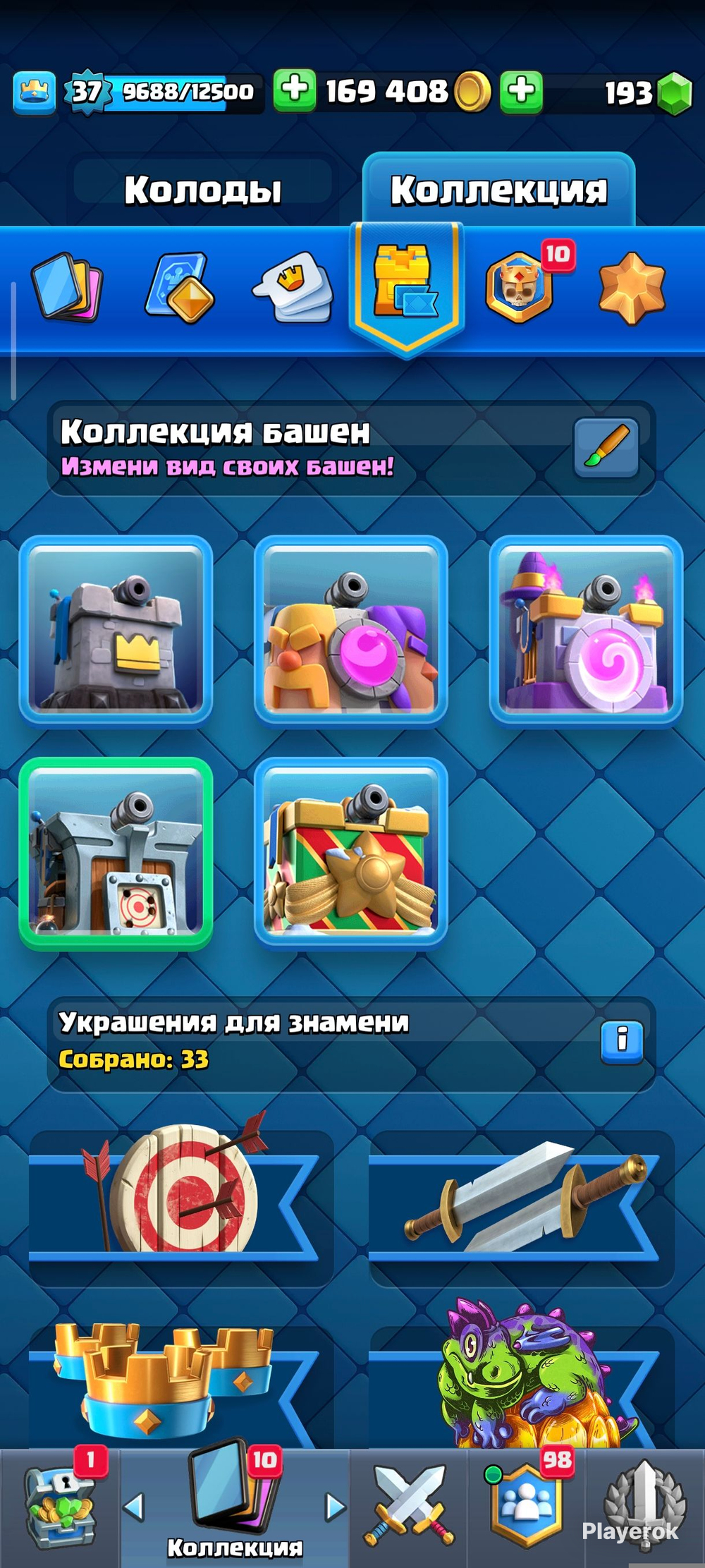Switch to the Колоды tab
Screen dimensions: 705x1568
pyautogui.click(x=203, y=190)
